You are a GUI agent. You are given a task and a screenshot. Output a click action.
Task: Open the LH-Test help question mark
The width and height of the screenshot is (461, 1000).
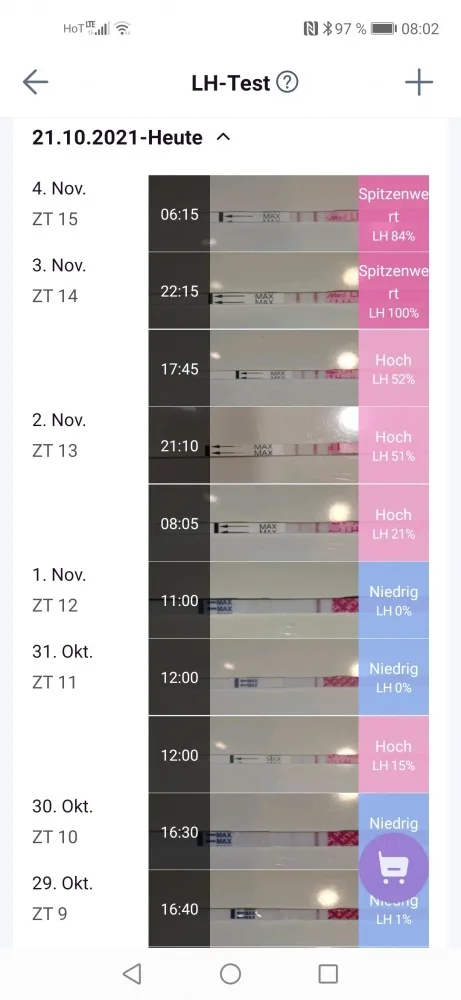(288, 82)
